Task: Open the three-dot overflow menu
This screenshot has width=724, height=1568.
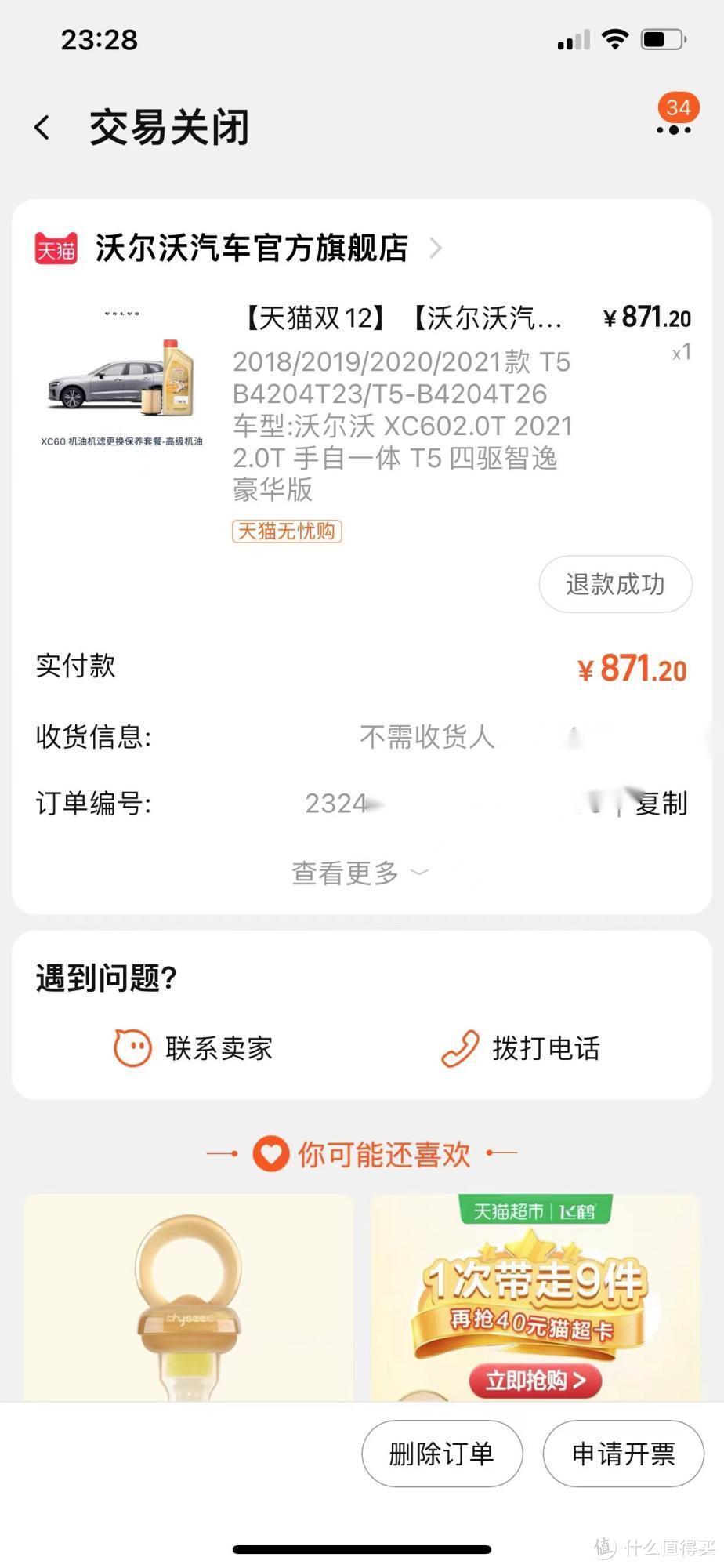Action: [x=673, y=129]
